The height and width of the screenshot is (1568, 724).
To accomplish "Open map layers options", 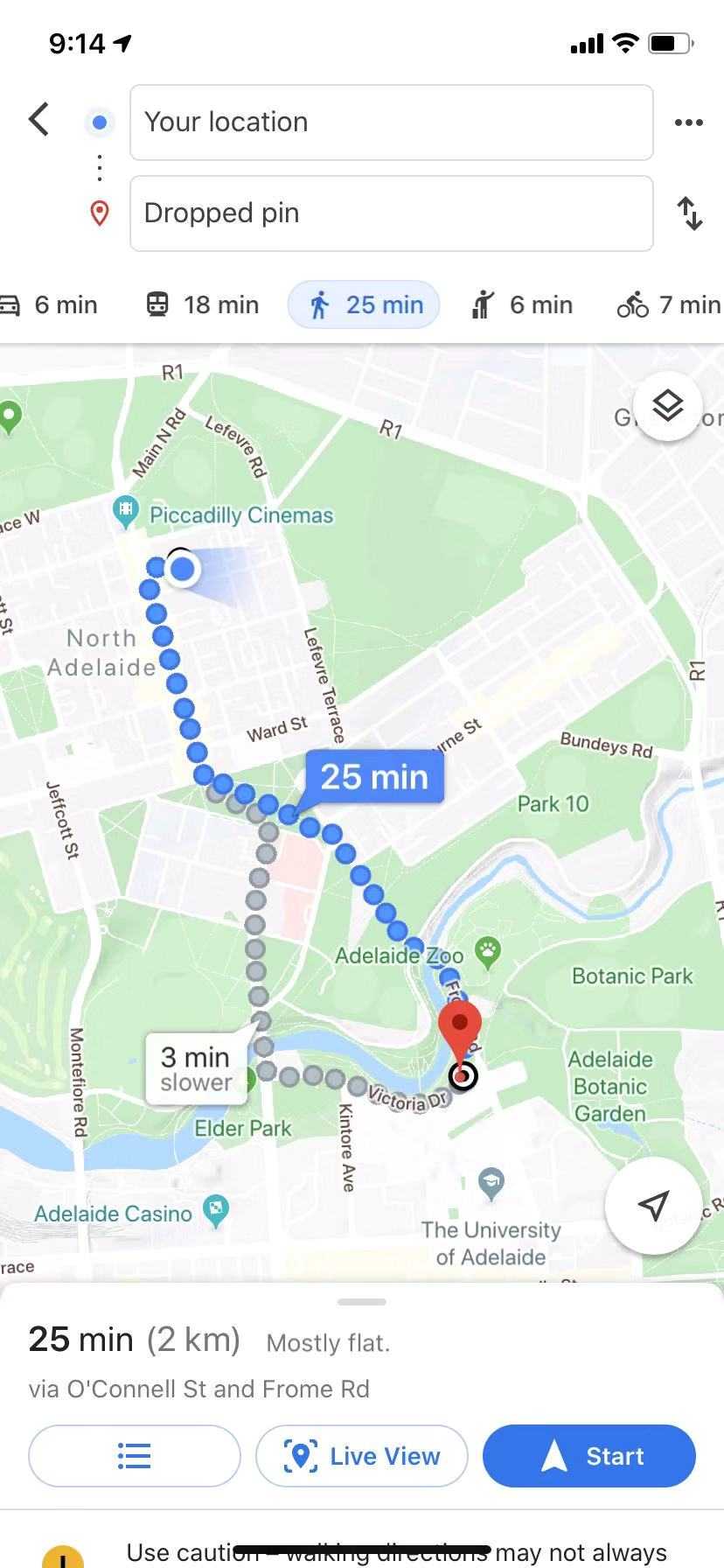I will pos(667,406).
